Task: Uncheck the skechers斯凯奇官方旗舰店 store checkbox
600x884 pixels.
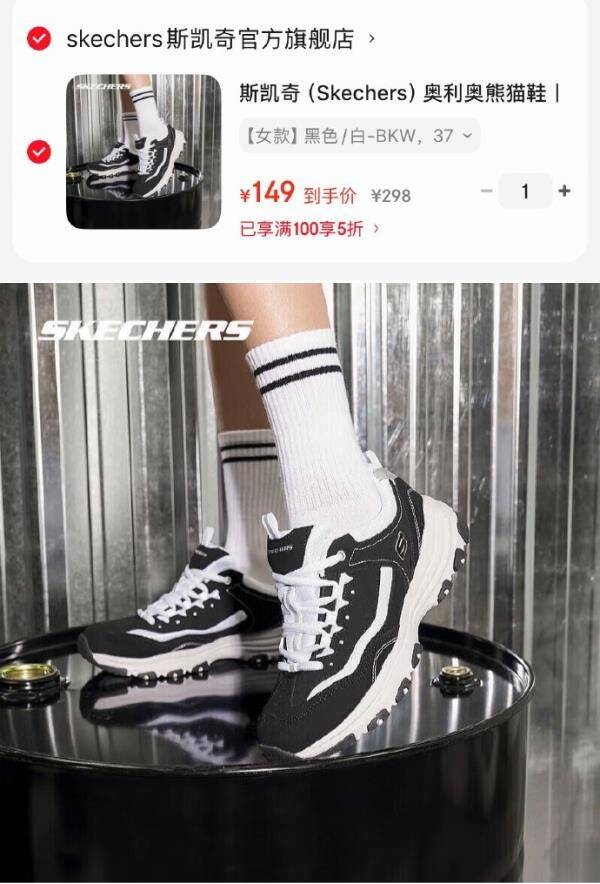Action: 39,38
